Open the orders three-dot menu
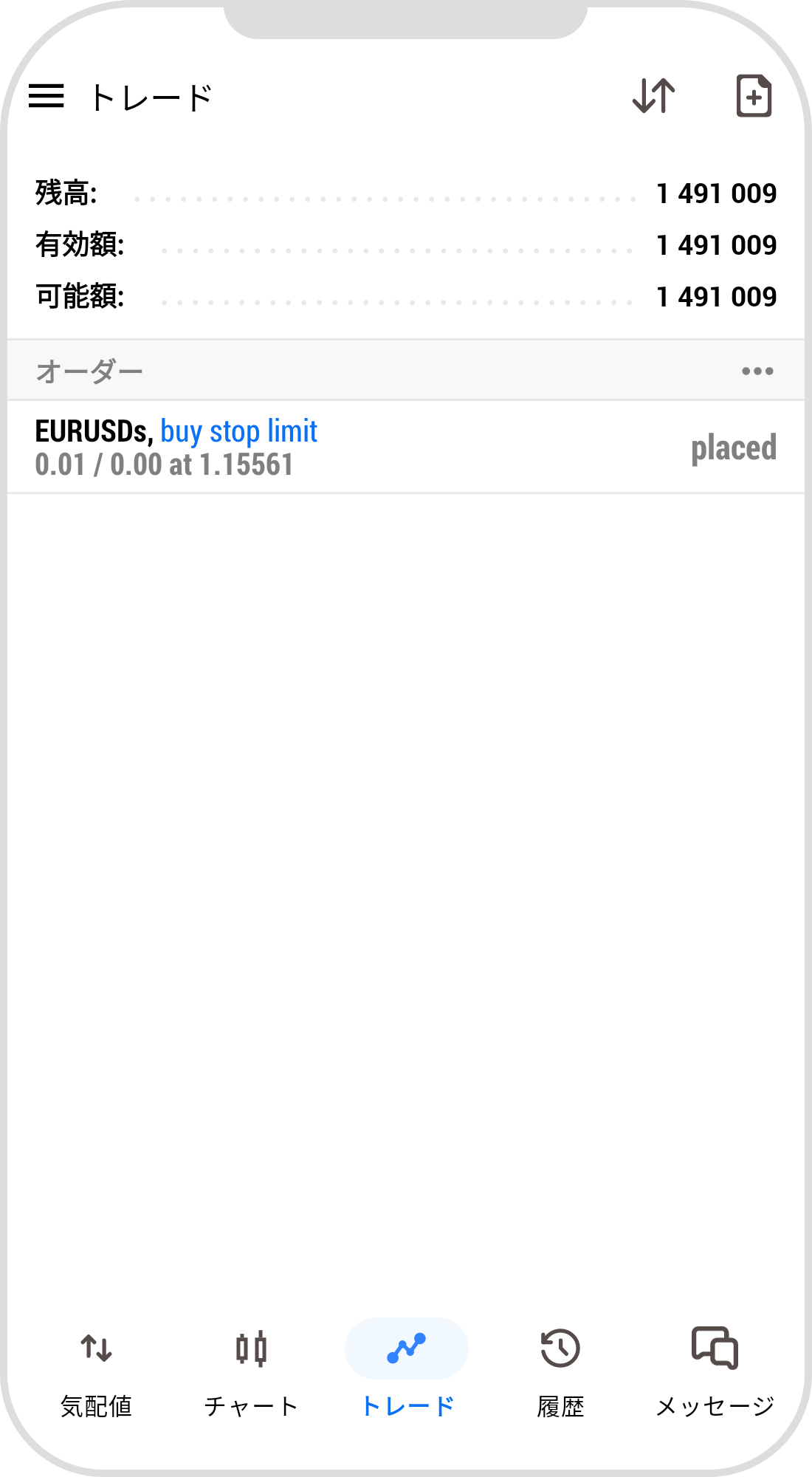Image resolution: width=812 pixels, height=1477 pixels. tap(757, 371)
